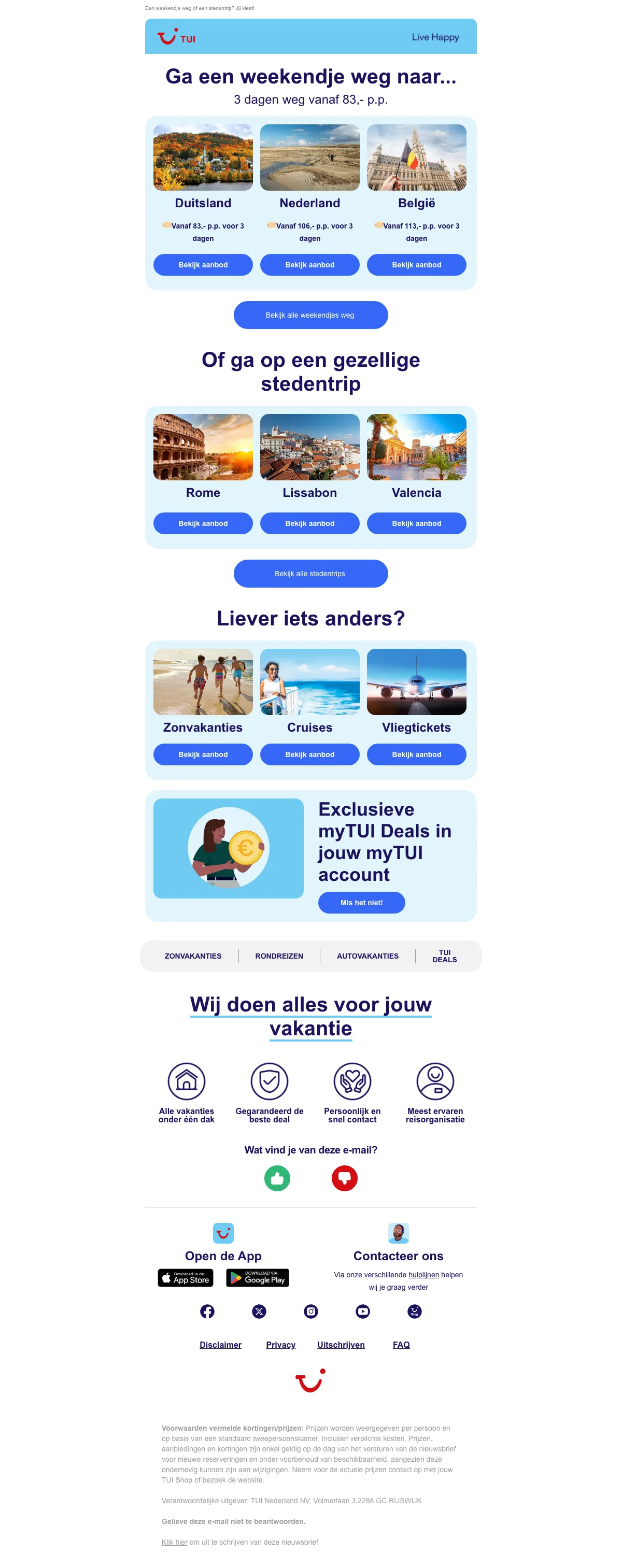This screenshot has height=1568, width=622.
Task: View the Vliegtickets offer
Action: [416, 754]
